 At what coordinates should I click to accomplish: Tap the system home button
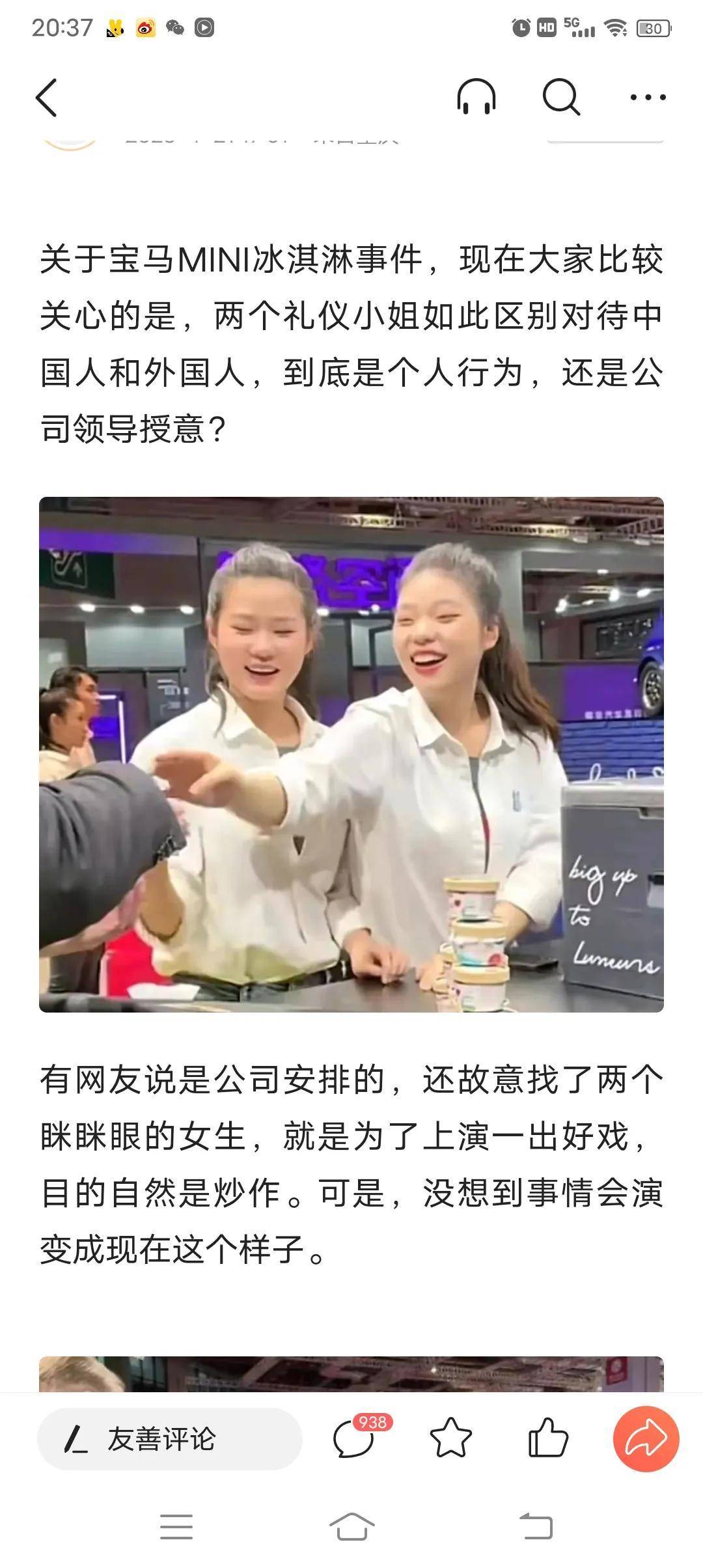pos(351,1526)
